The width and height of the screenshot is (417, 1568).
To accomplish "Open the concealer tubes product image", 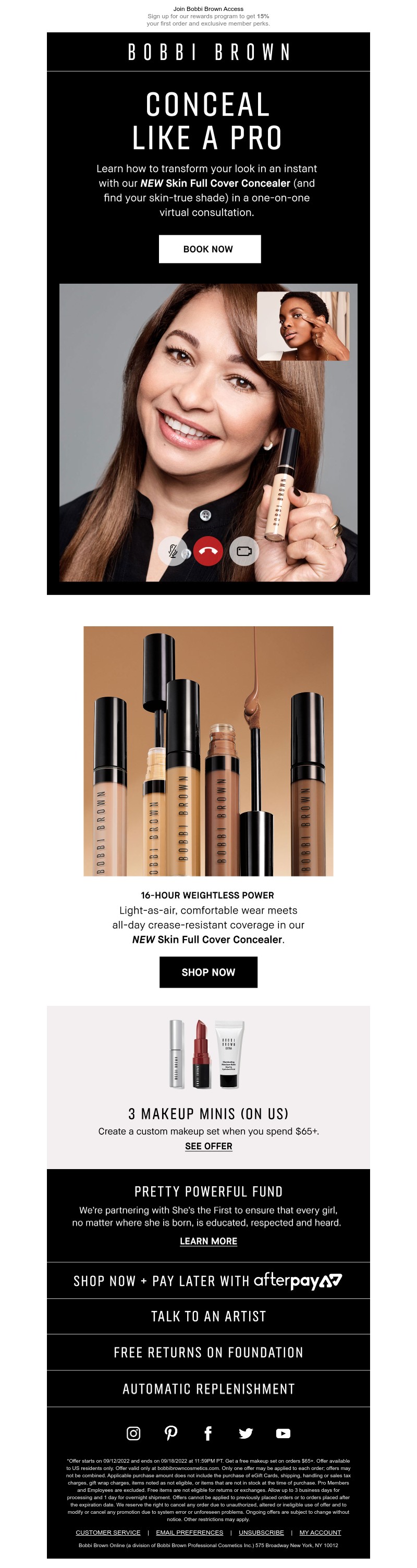I will (208, 751).
